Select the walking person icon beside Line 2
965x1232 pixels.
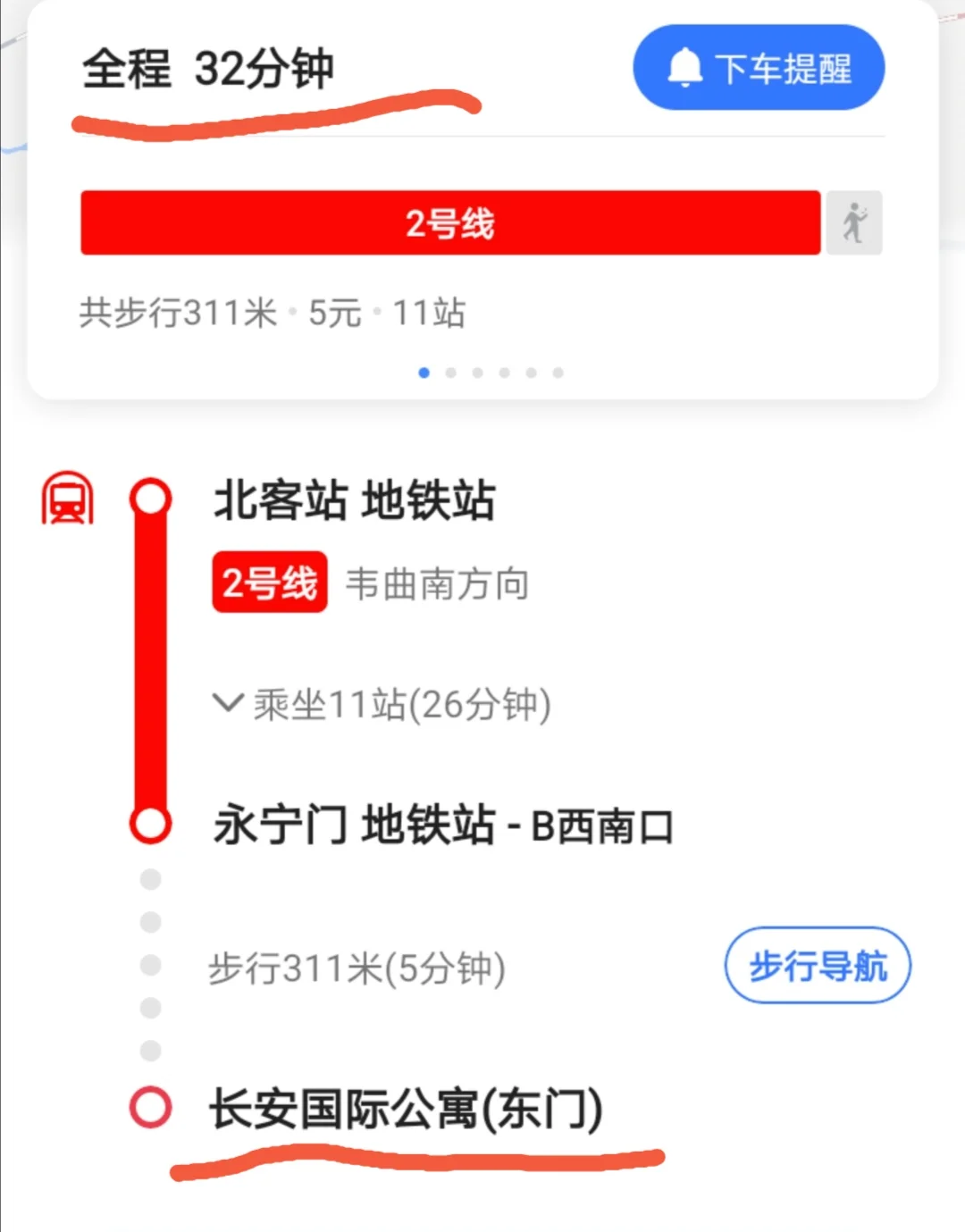click(854, 223)
